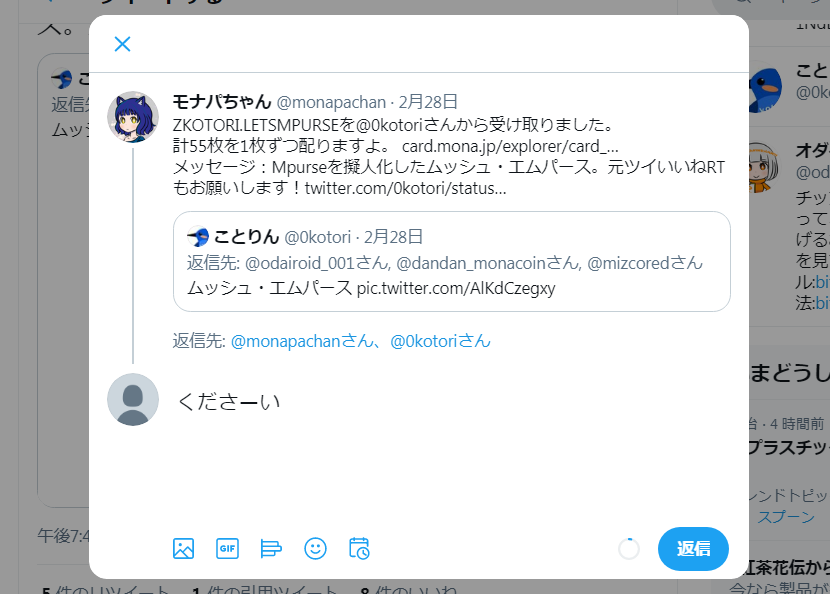Tap the 返信 reply button
This screenshot has height=594, width=830.
pyautogui.click(x=693, y=548)
